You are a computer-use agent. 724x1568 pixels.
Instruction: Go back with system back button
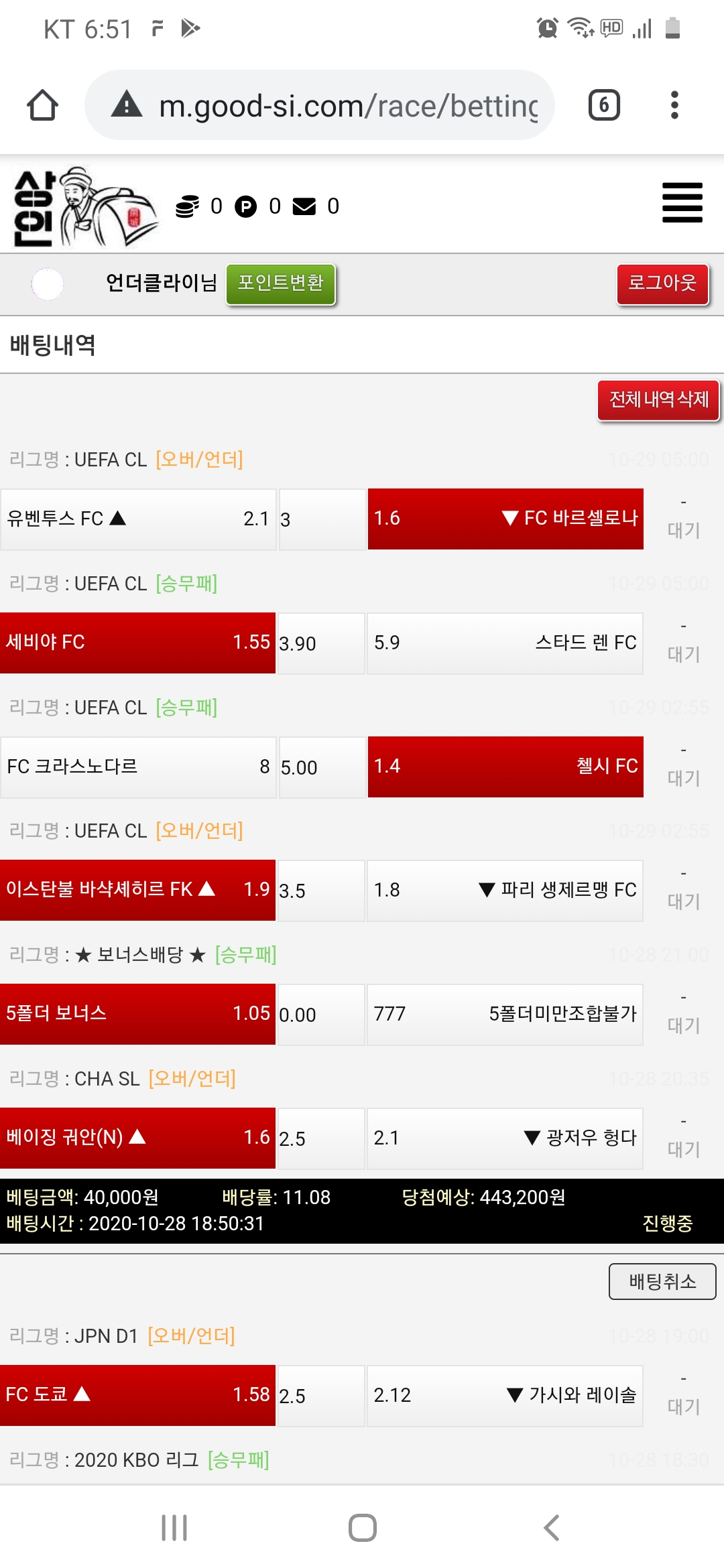tap(551, 1528)
